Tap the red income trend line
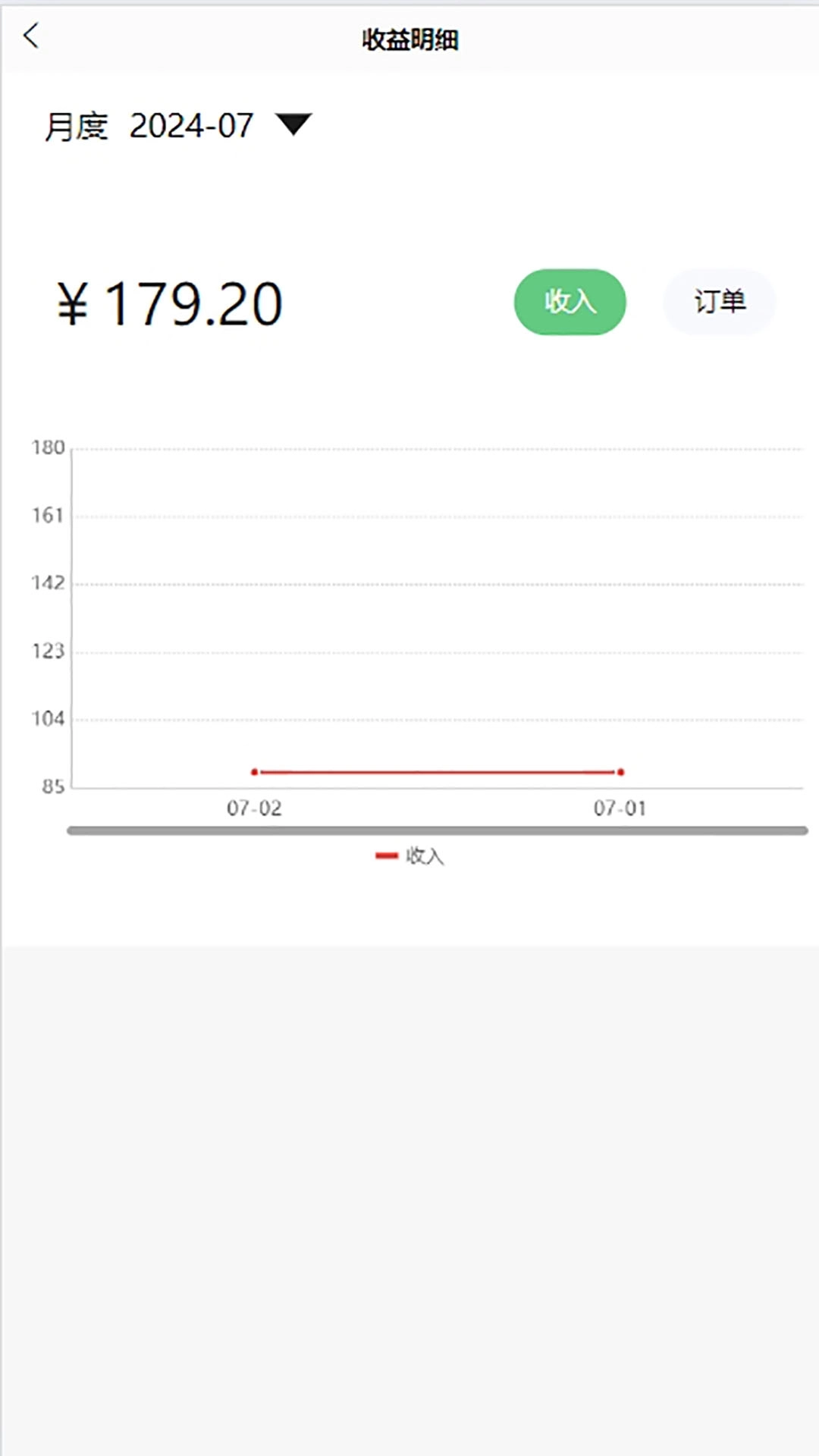The image size is (819, 1456). 436,772
